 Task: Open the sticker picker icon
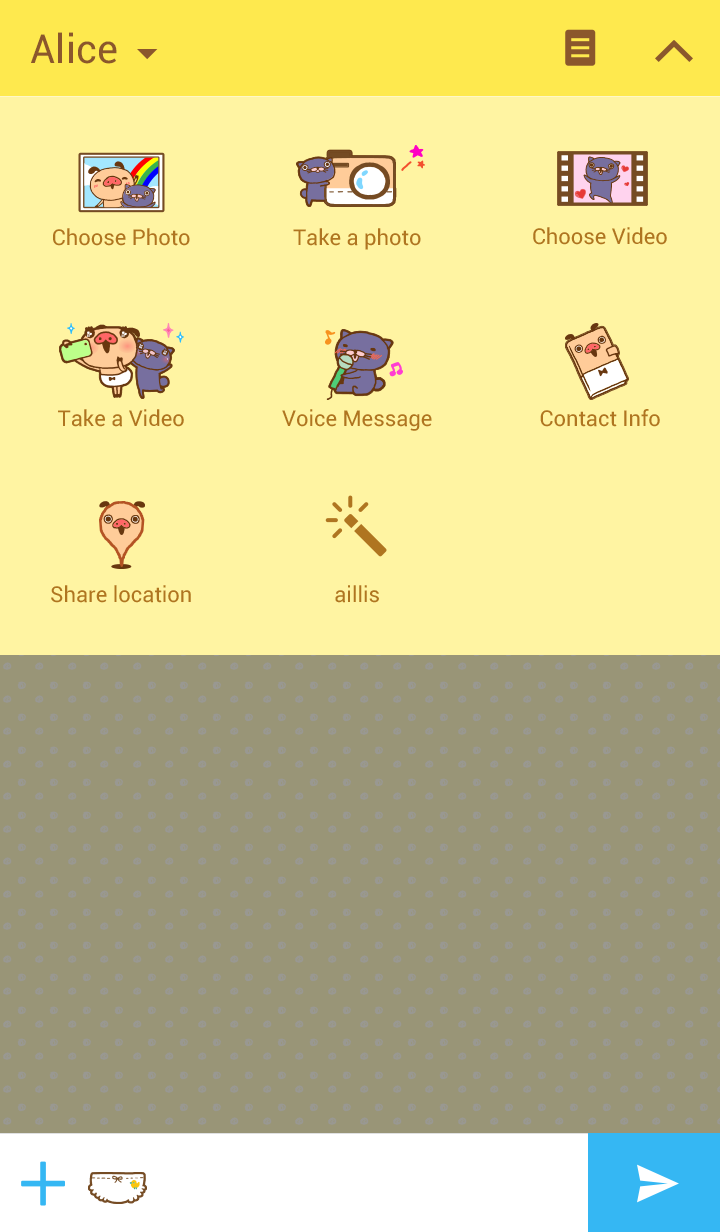click(117, 1186)
